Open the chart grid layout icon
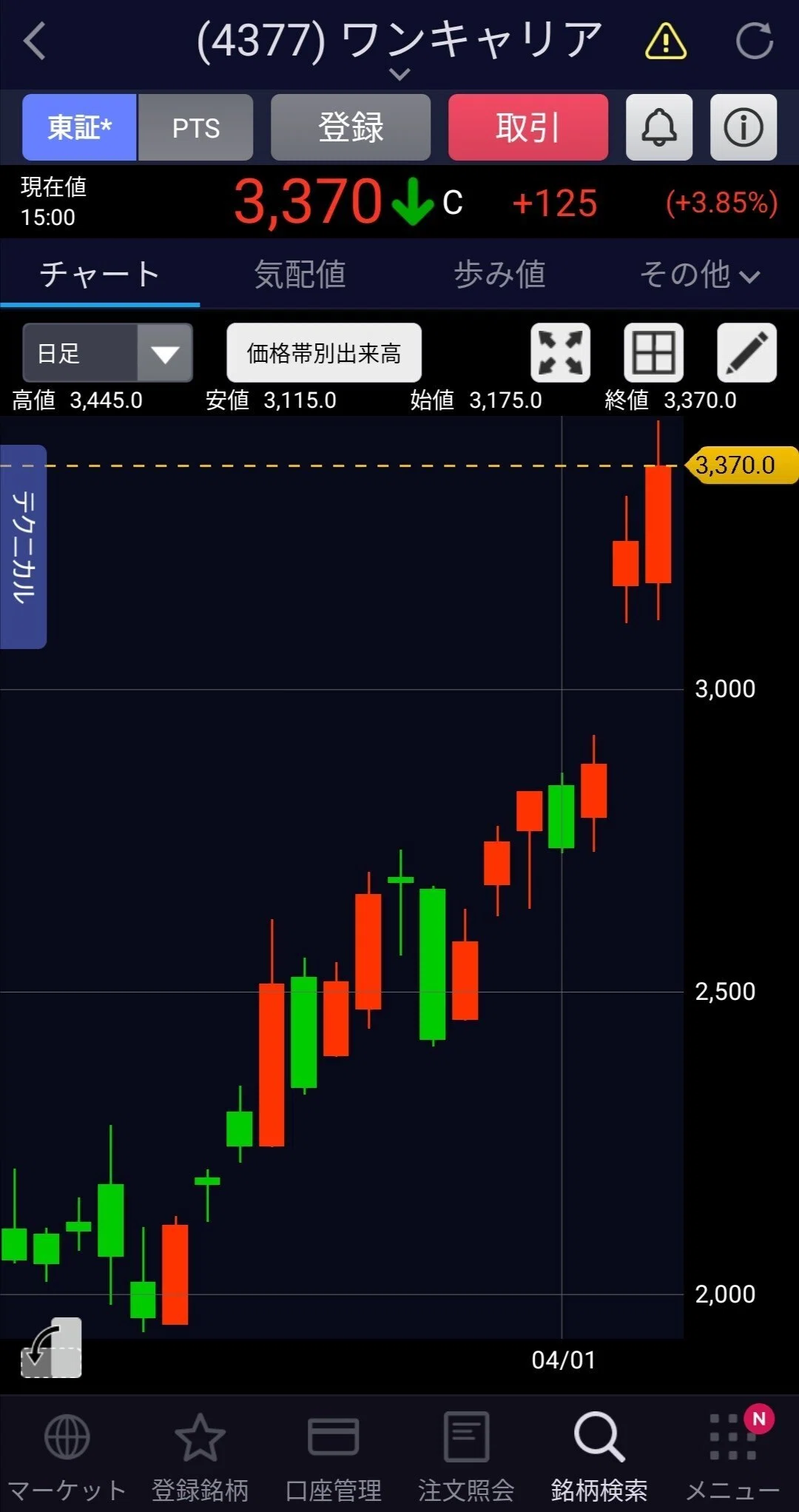The image size is (799, 1512). [654, 353]
